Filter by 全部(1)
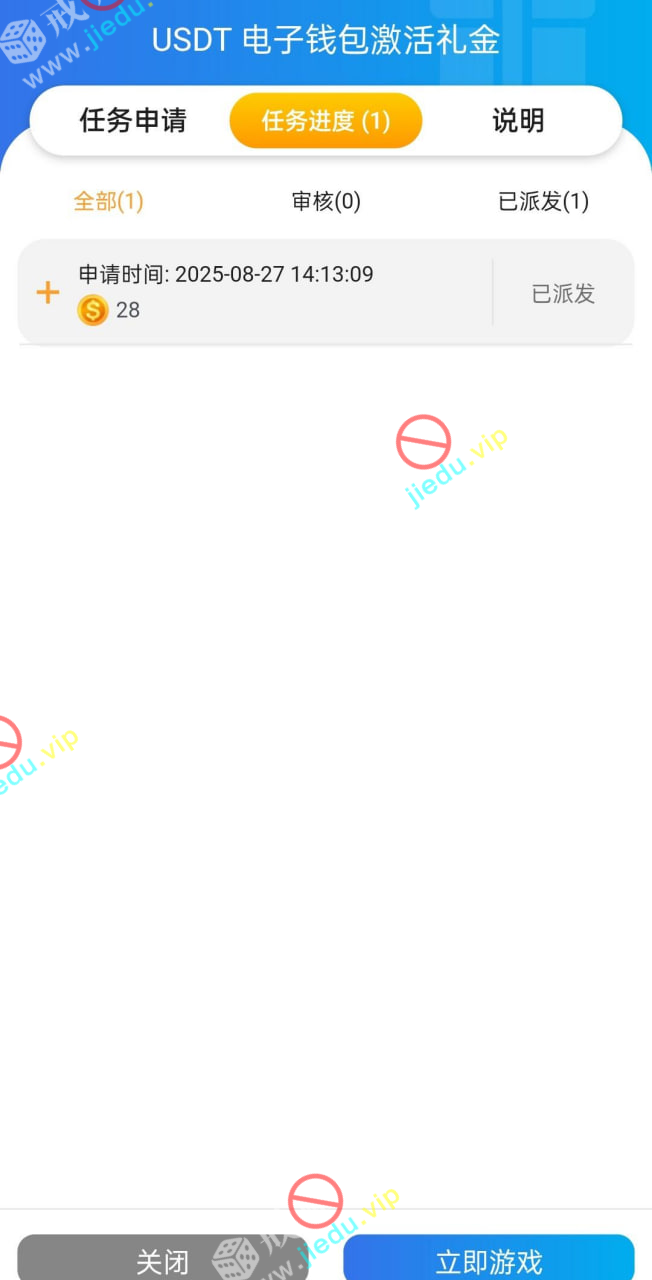Viewport: 652px width, 1280px height. (109, 201)
